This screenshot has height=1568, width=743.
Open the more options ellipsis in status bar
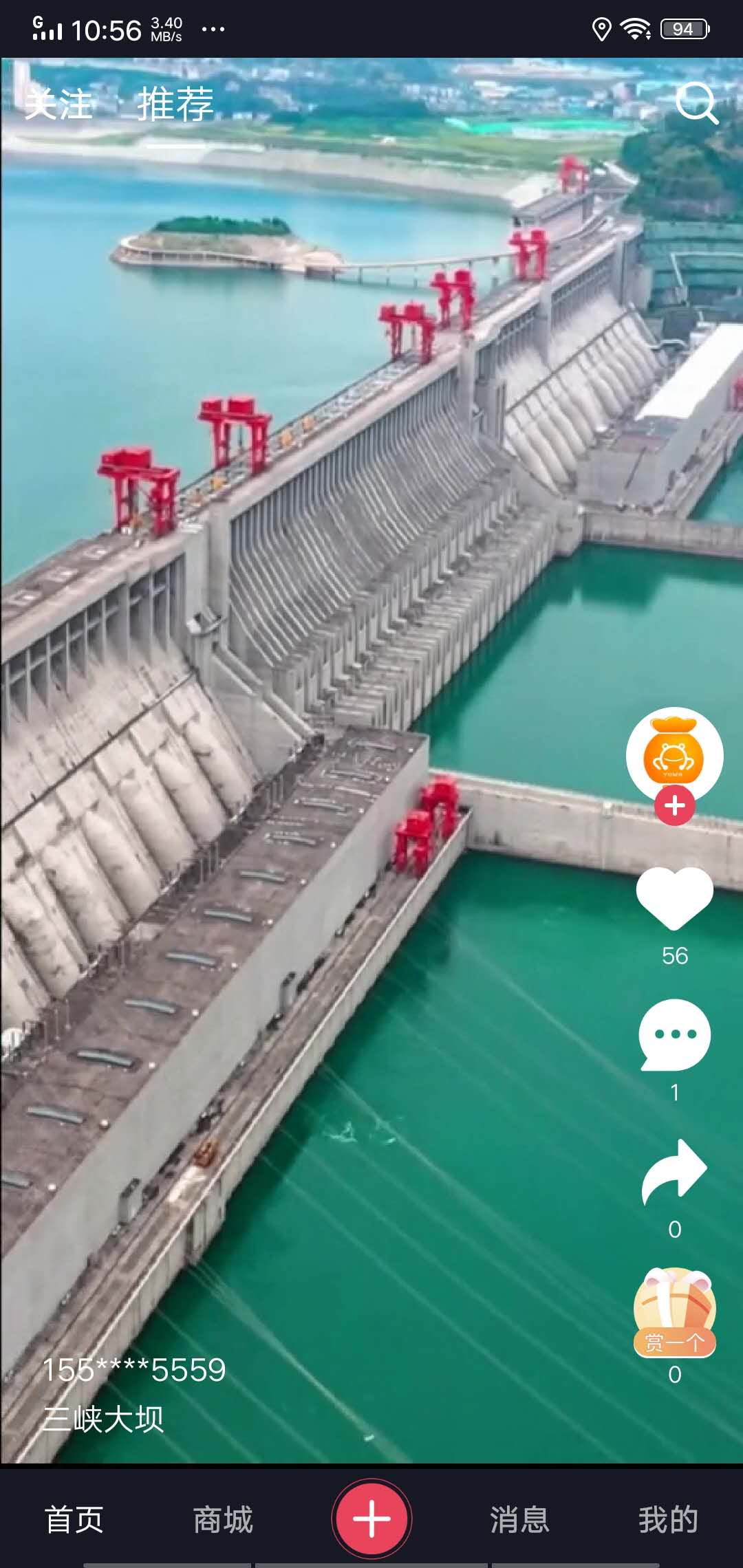click(215, 29)
